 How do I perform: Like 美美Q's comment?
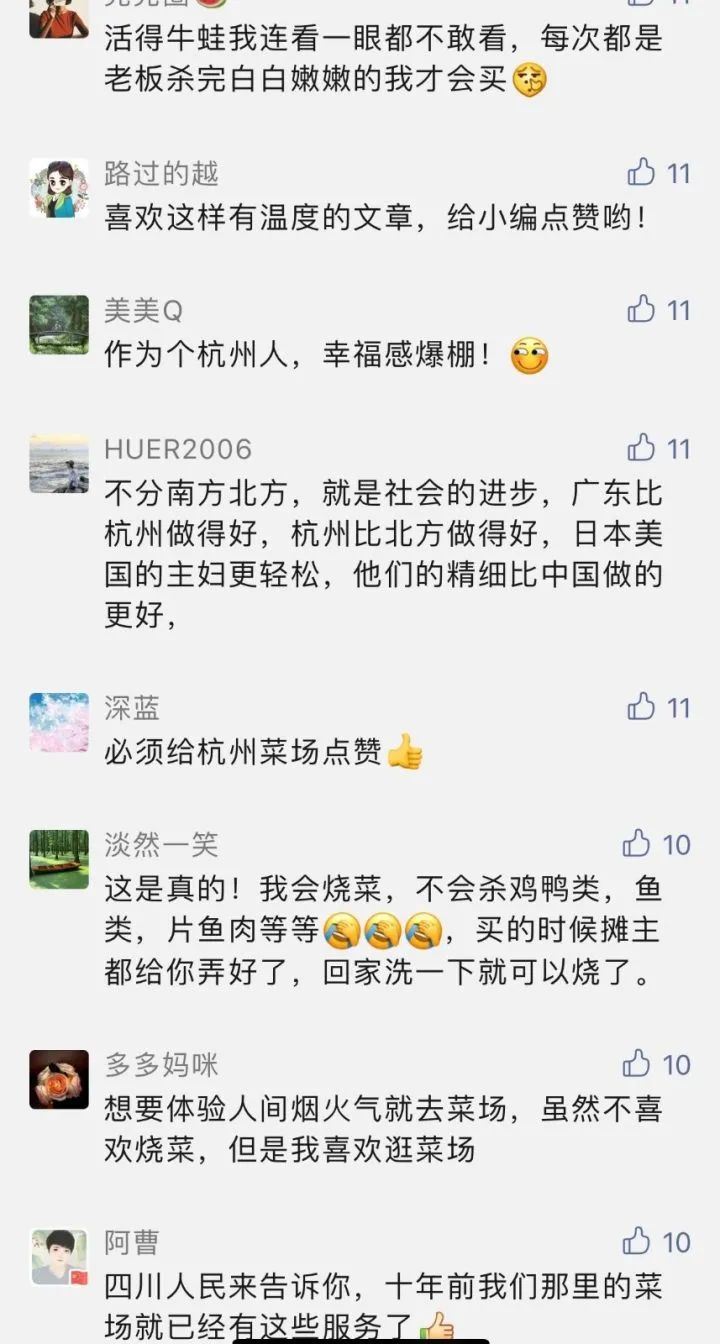(x=642, y=310)
